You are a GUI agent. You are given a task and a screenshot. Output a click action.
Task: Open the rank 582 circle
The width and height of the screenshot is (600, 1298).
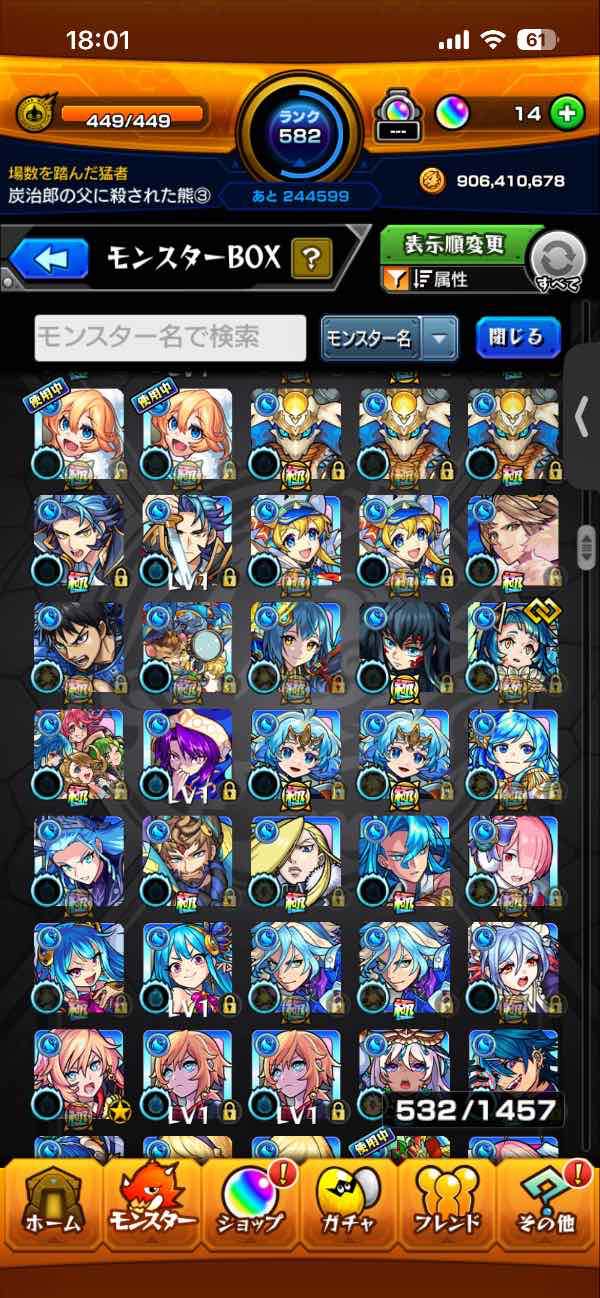300,125
